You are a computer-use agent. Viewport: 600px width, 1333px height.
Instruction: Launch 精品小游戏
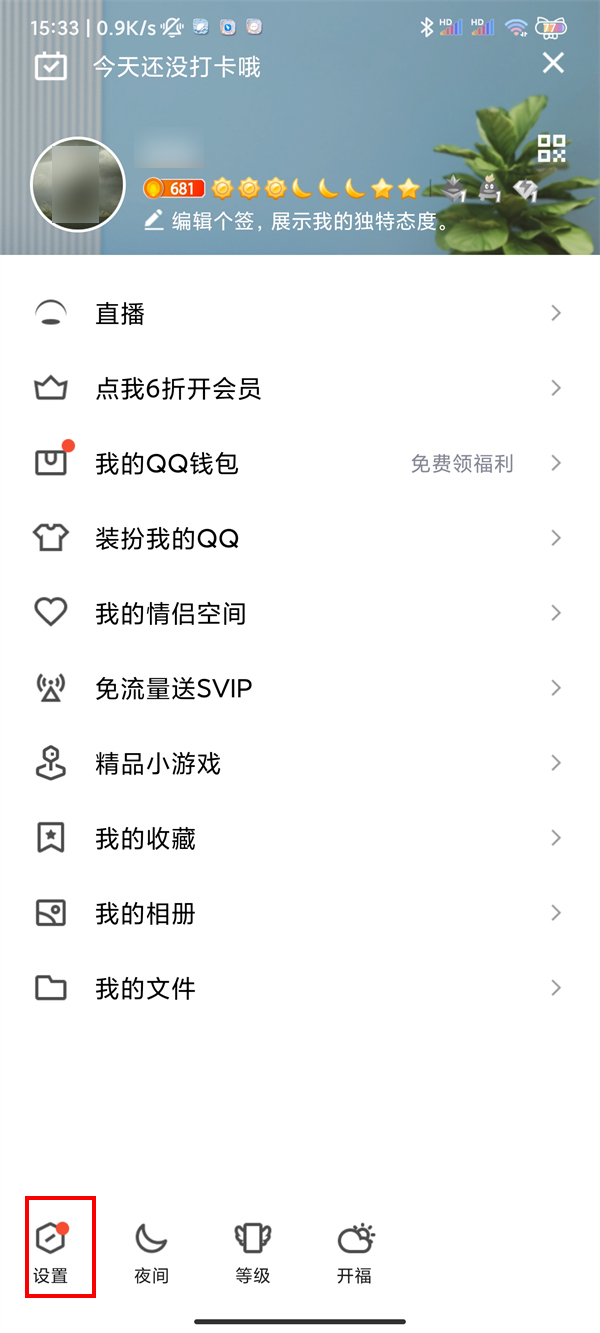pyautogui.click(x=299, y=764)
